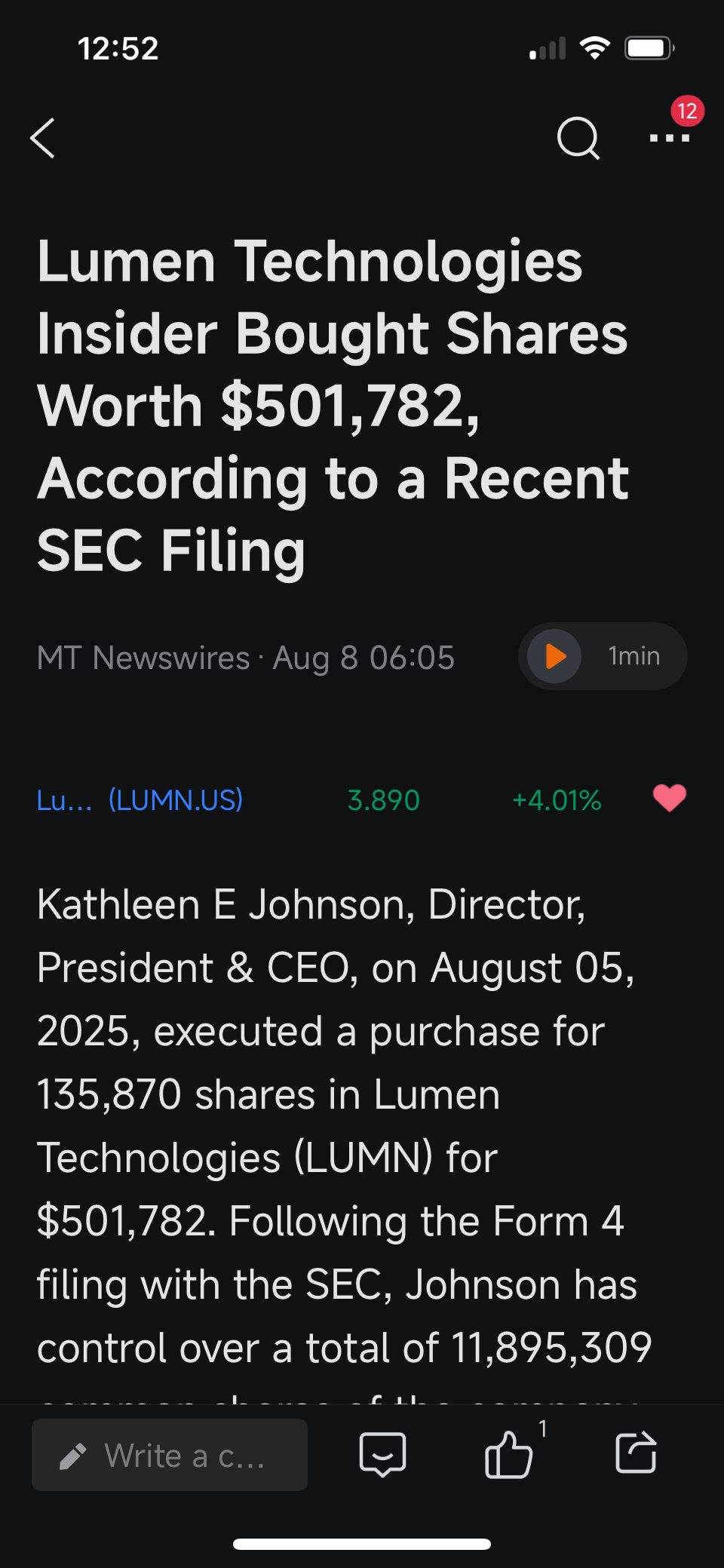Like this article with the thumbs up

509,1454
